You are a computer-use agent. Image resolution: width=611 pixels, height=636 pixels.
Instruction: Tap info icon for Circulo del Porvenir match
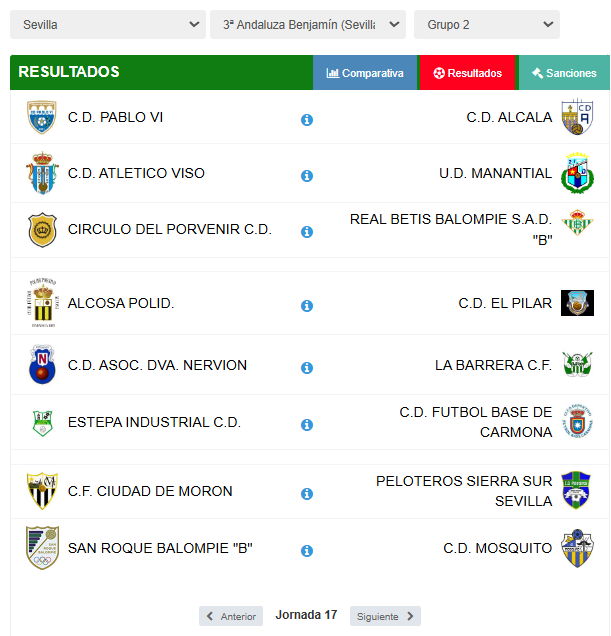pyautogui.click(x=307, y=232)
